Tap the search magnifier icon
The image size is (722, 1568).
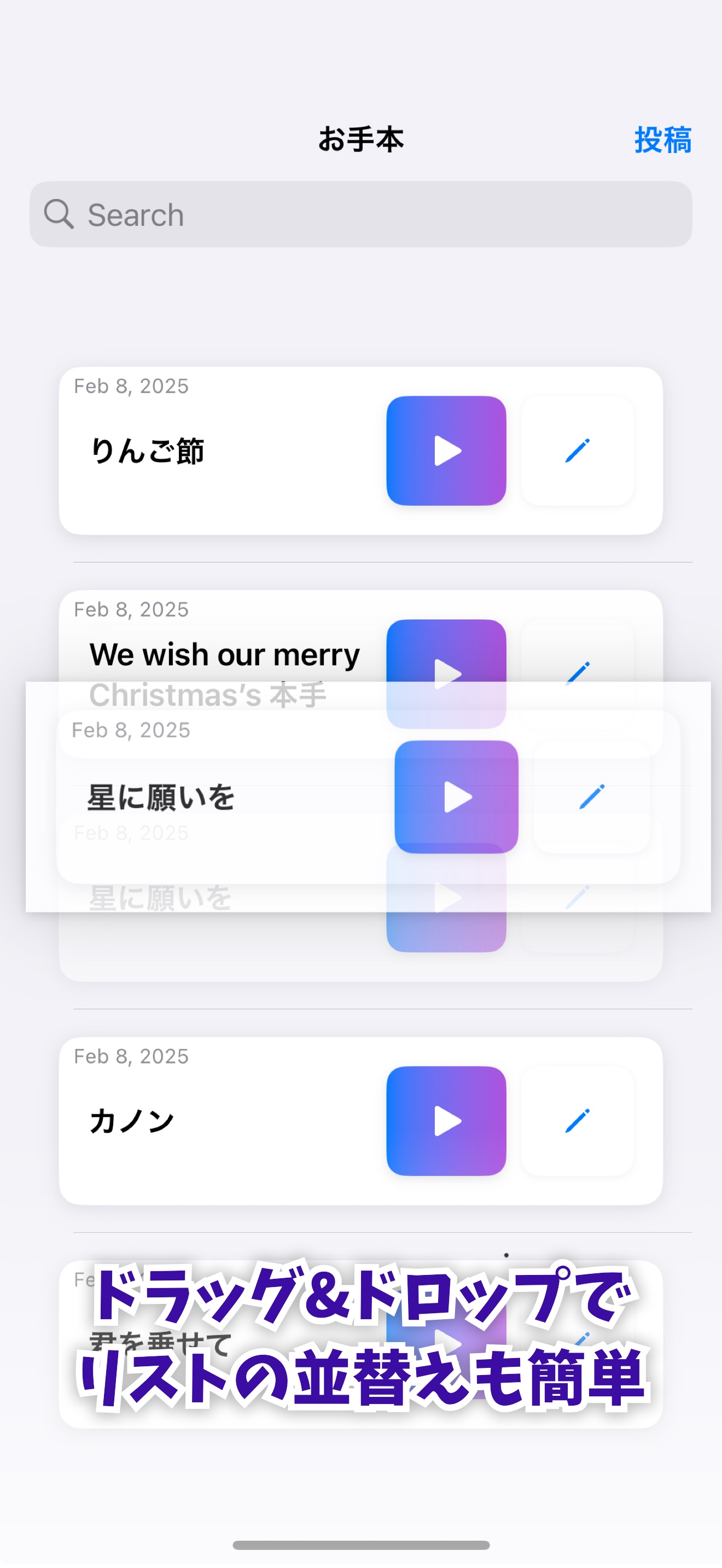[x=58, y=214]
